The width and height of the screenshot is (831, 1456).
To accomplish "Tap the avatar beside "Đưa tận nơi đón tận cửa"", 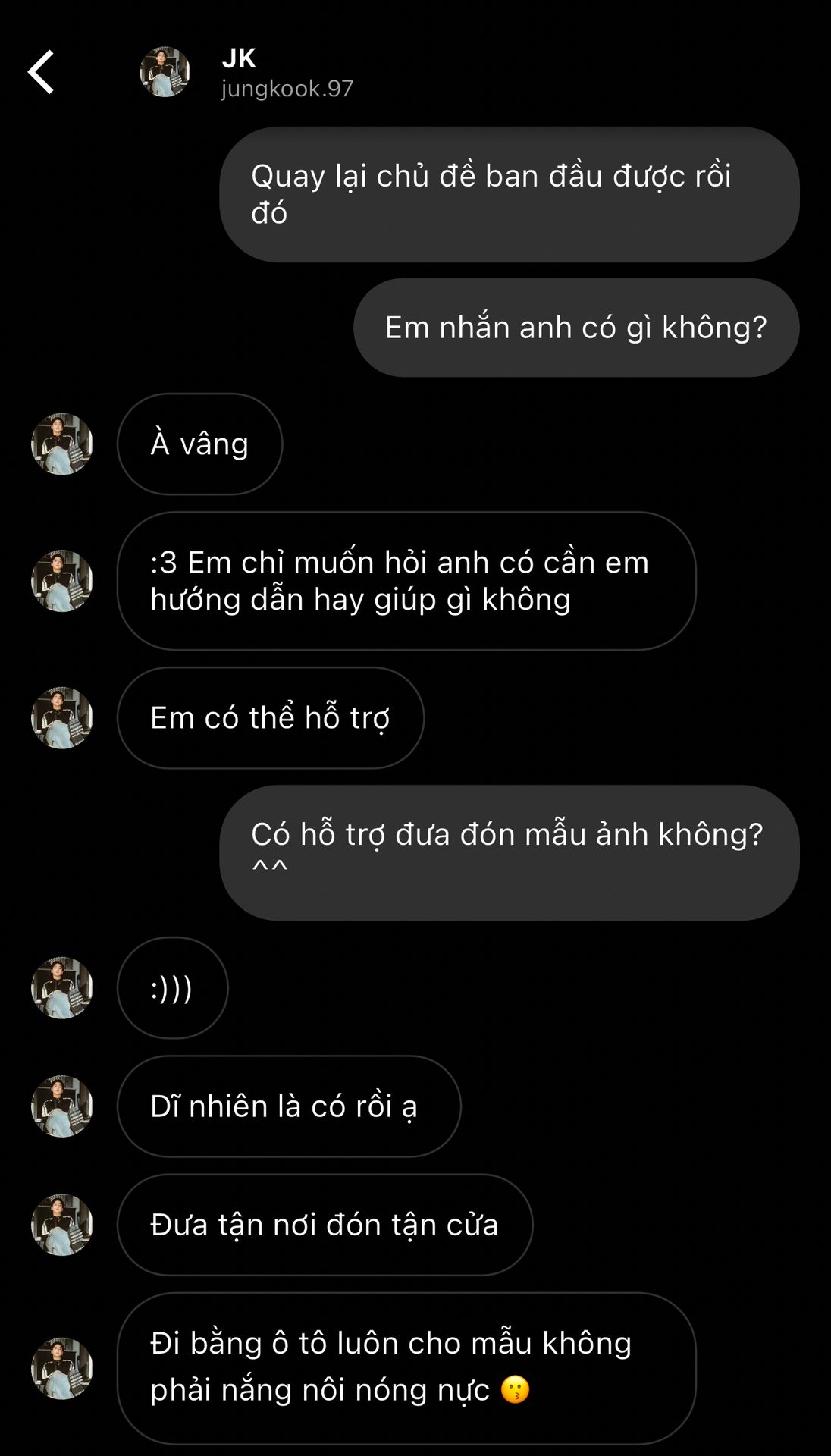I will pos(62,1225).
